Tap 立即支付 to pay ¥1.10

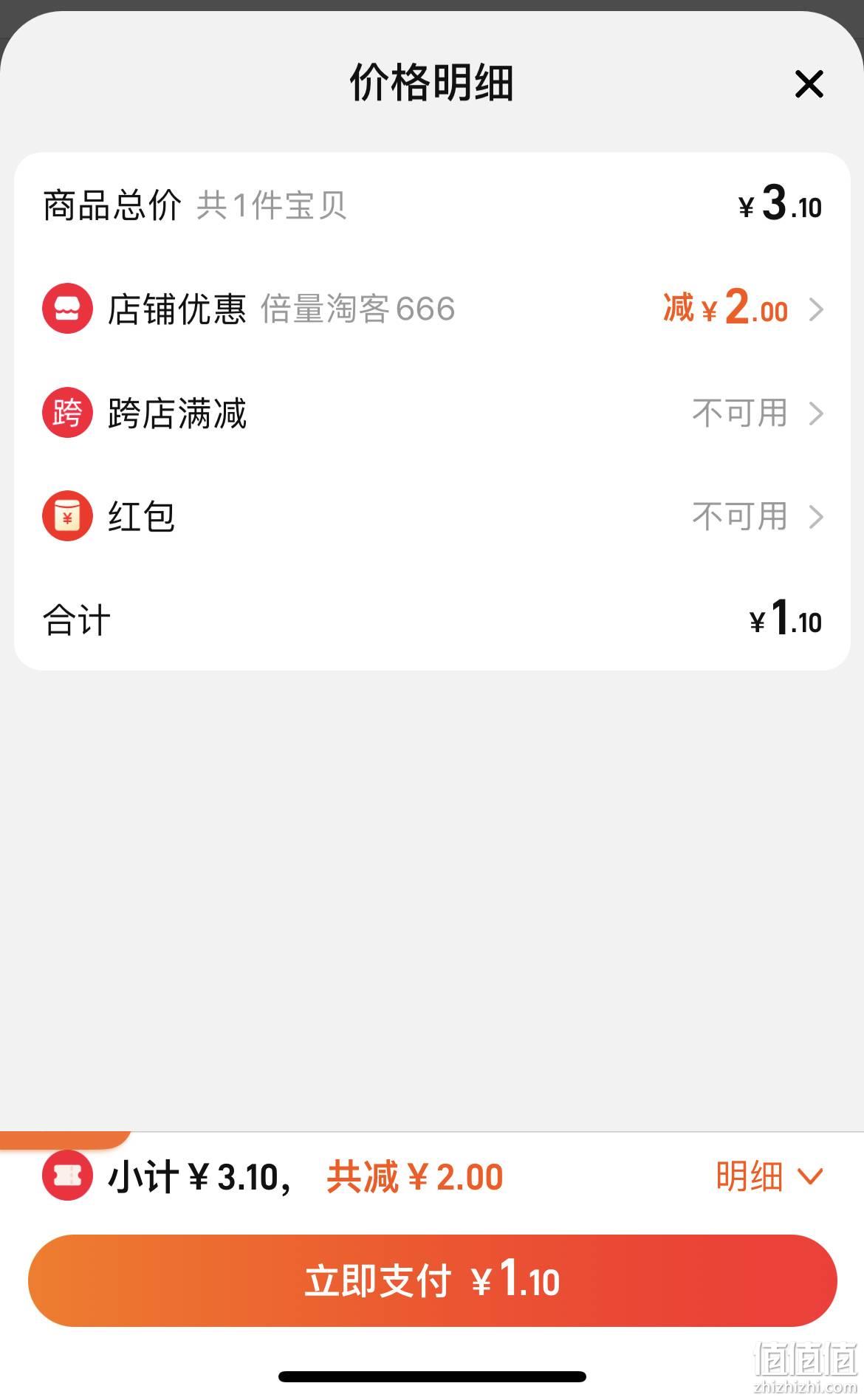coord(432,1280)
